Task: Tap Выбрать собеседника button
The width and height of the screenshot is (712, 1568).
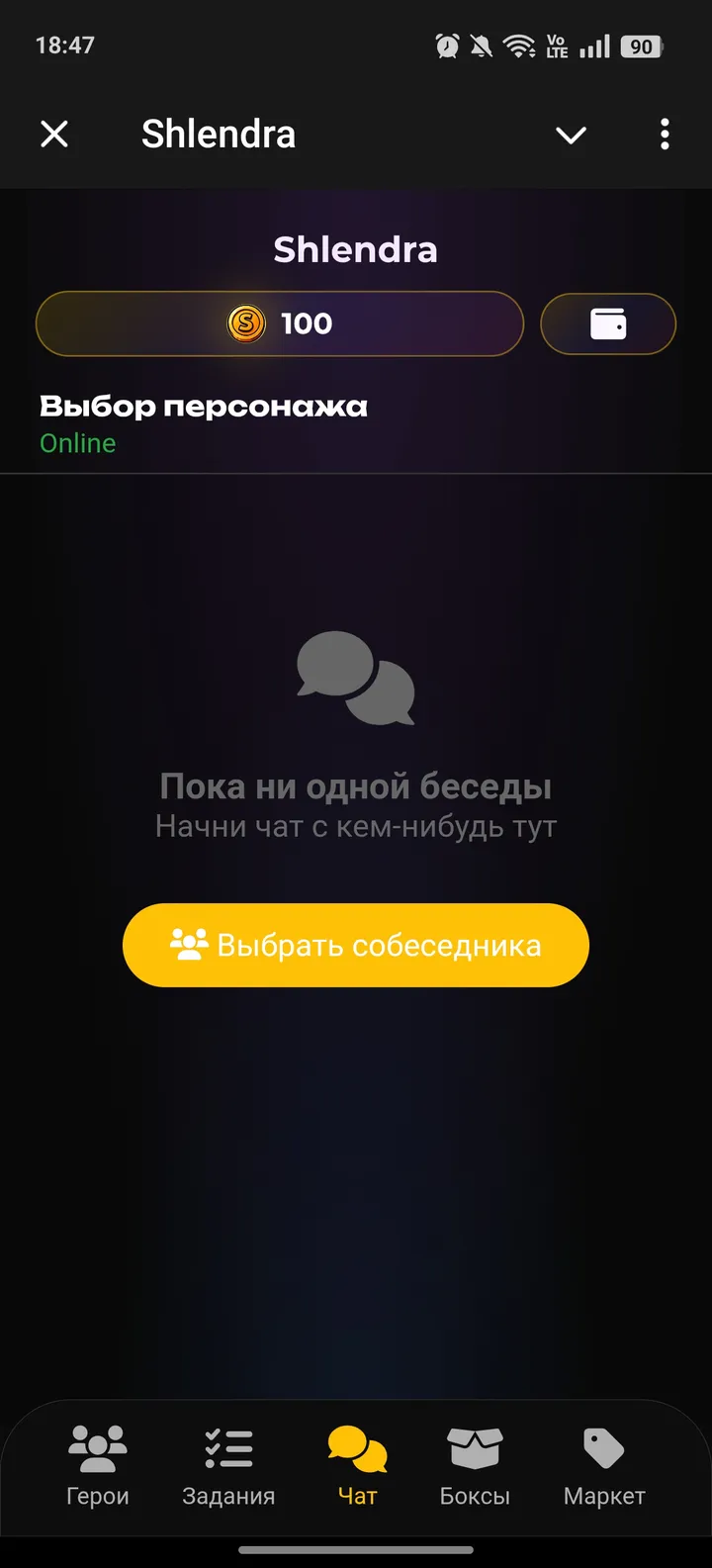Action: (356, 945)
